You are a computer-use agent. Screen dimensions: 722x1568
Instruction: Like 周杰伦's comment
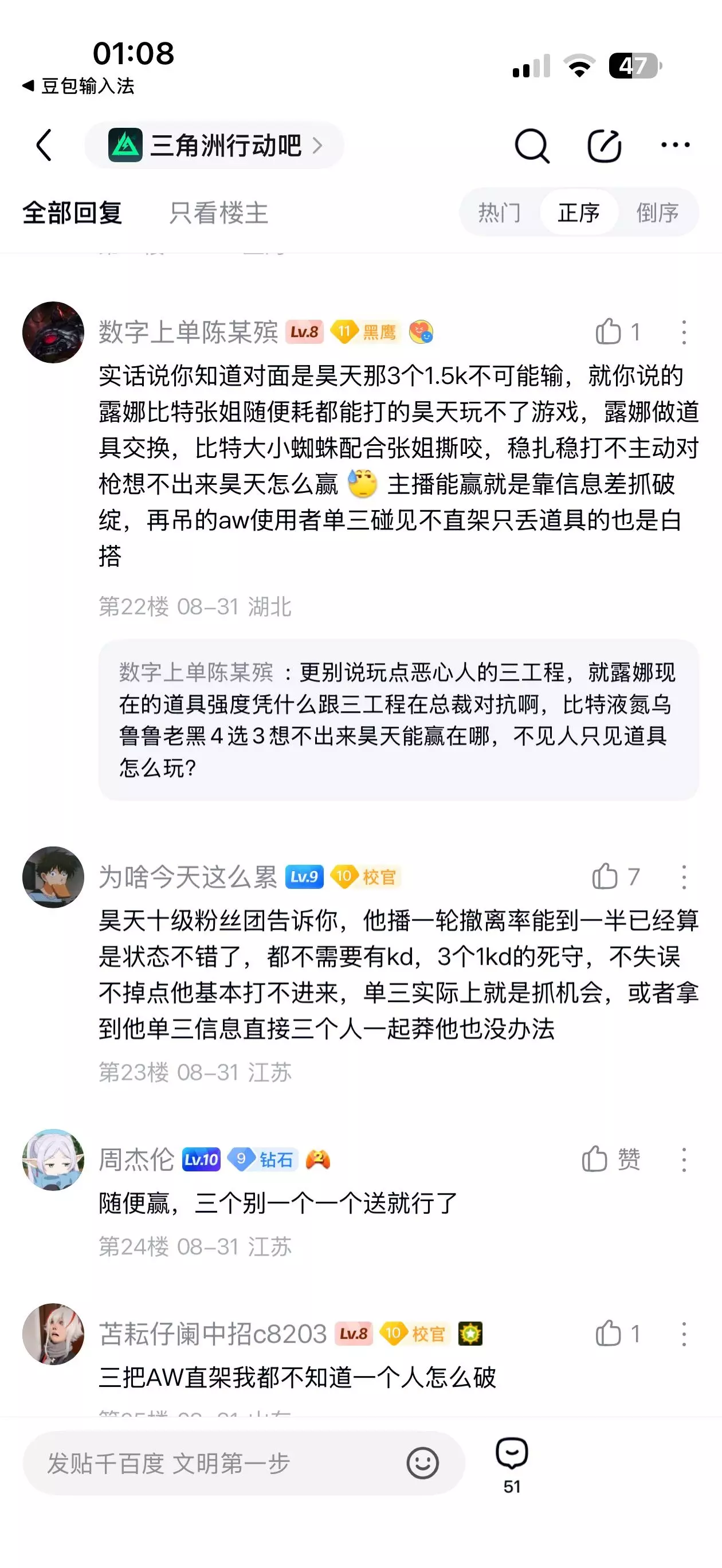pos(611,1159)
